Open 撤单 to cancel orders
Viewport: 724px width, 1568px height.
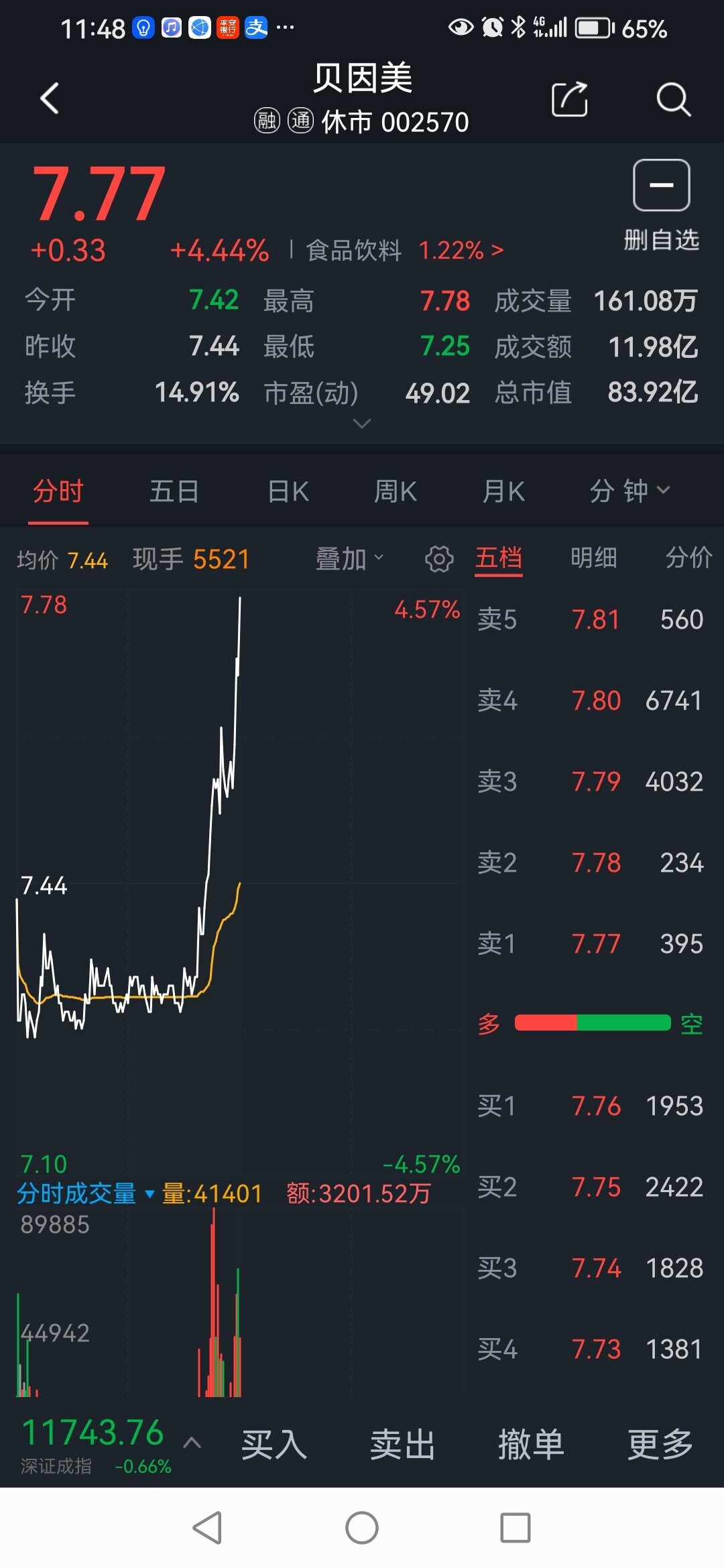[531, 1444]
